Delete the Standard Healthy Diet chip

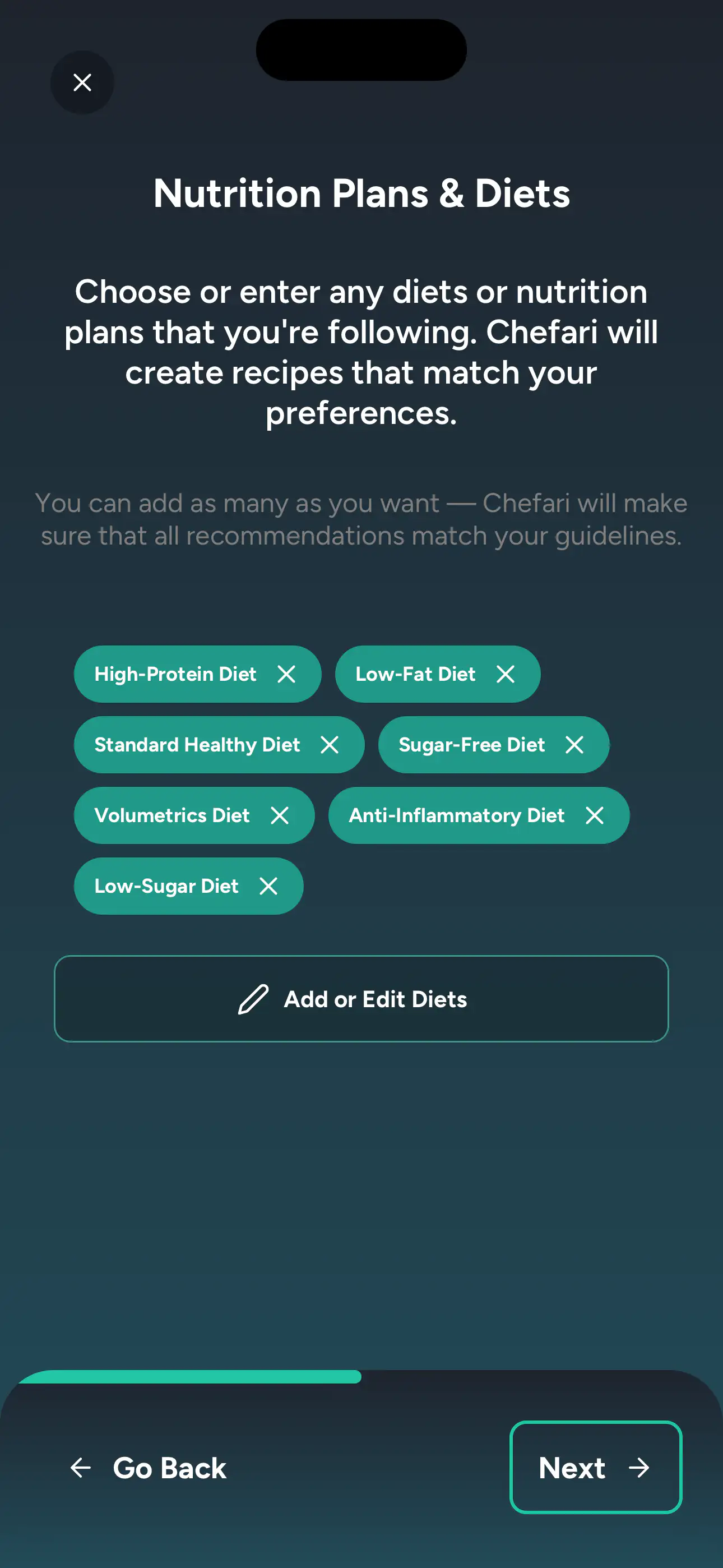click(x=329, y=744)
